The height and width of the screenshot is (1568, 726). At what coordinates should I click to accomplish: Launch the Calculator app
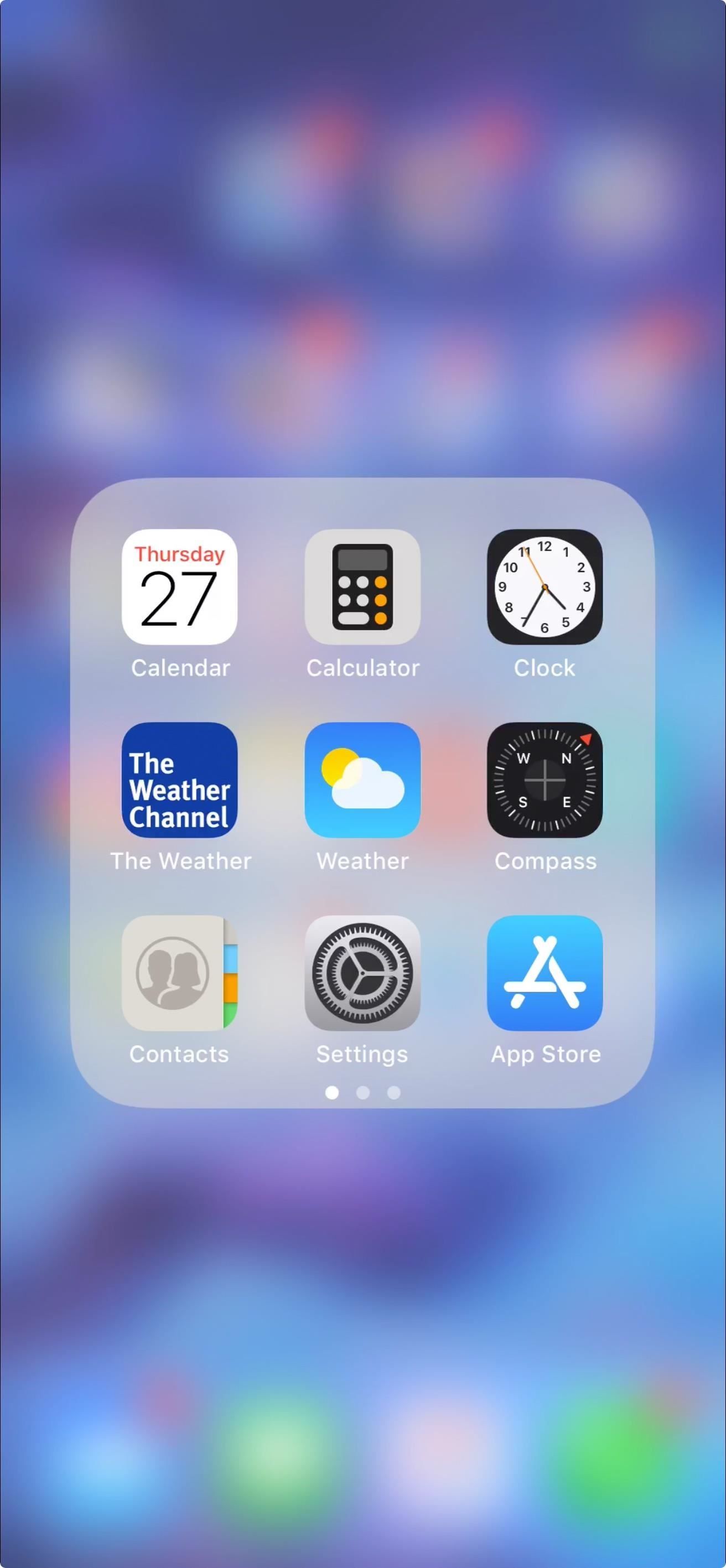click(x=362, y=586)
